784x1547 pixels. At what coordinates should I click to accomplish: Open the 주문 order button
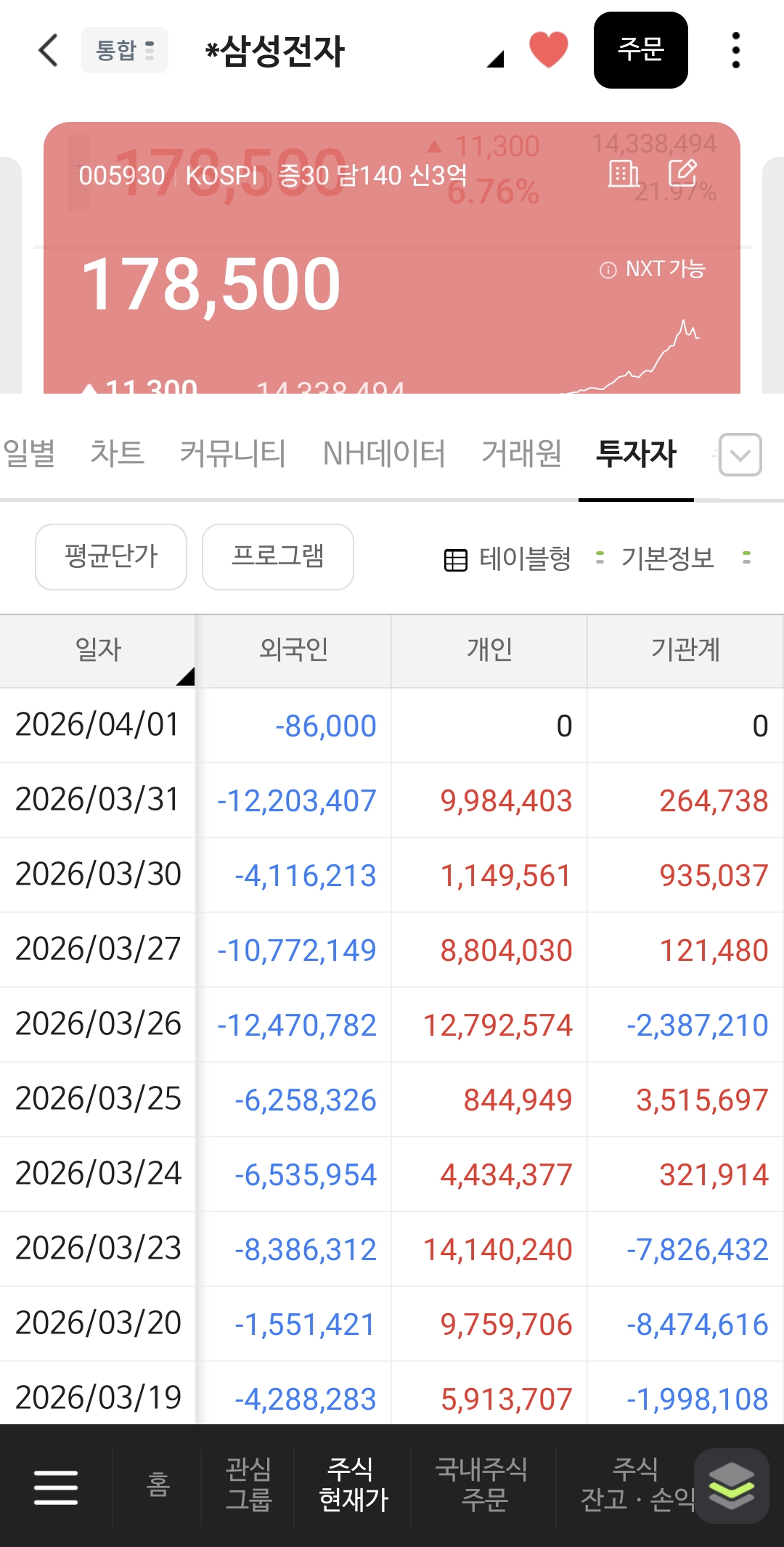641,50
